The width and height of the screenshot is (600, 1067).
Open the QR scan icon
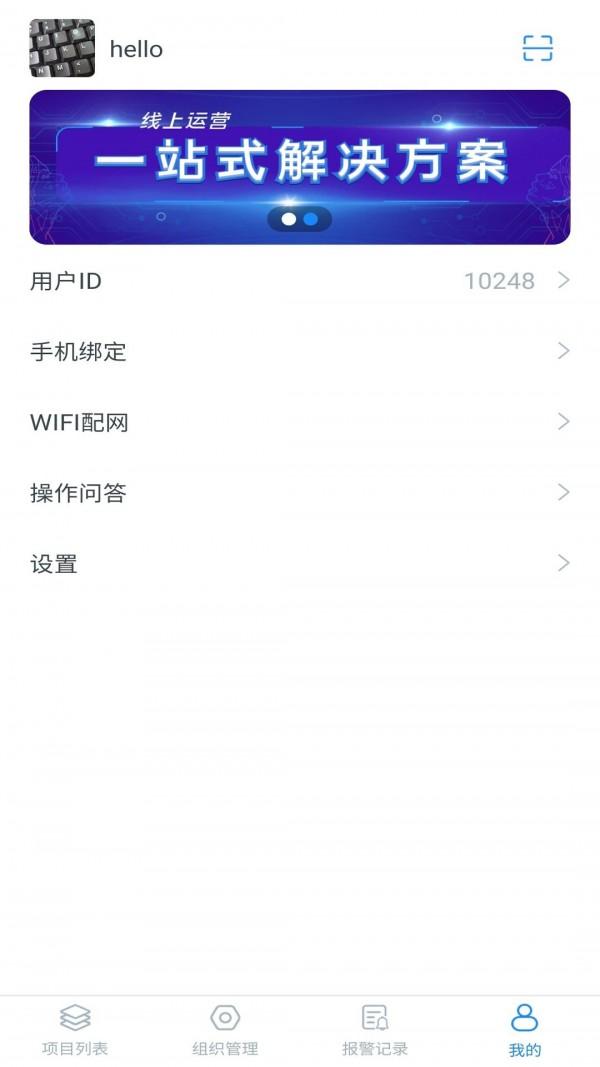pos(538,48)
